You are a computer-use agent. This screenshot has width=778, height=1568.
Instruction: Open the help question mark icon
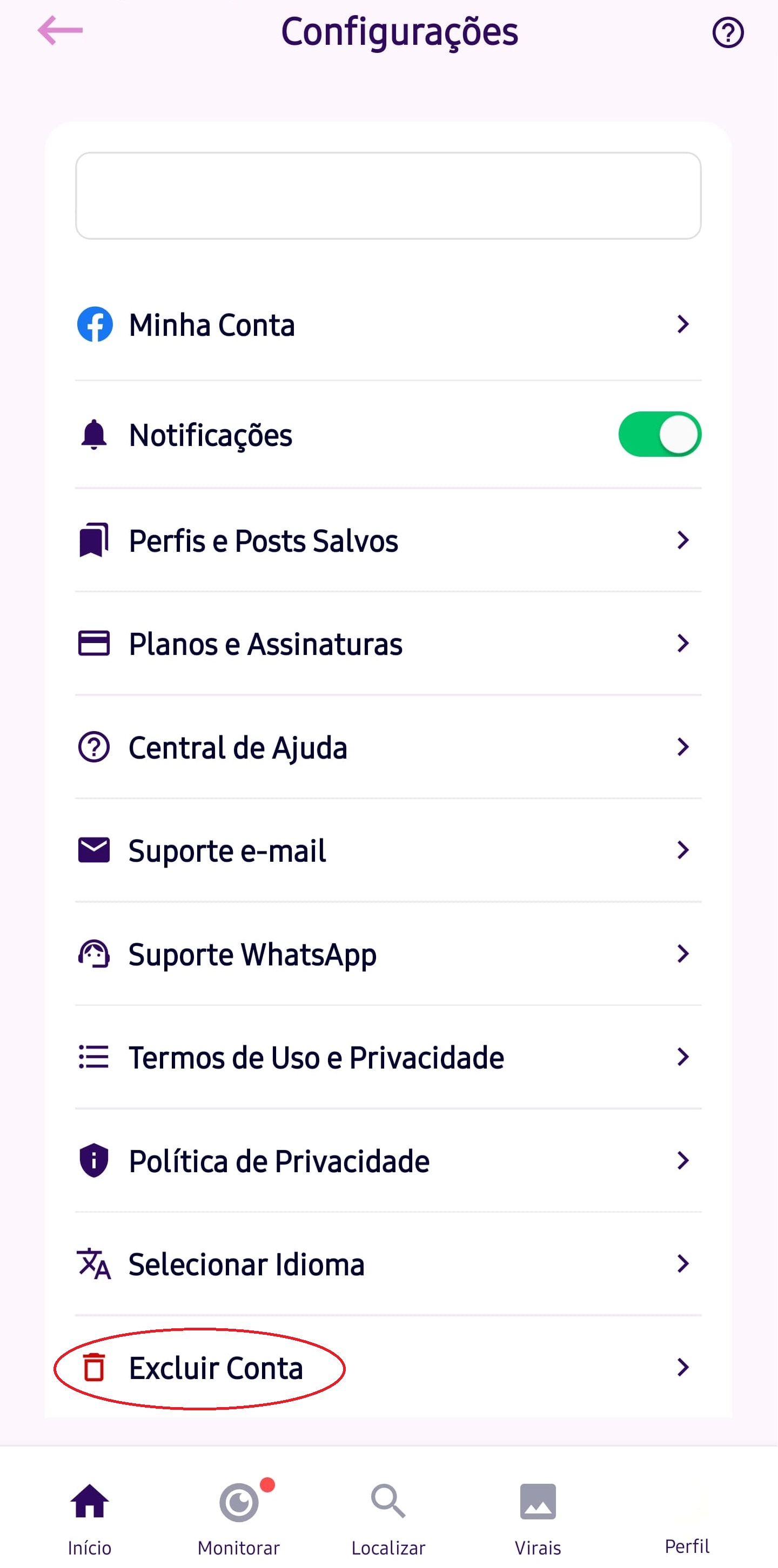coord(727,32)
